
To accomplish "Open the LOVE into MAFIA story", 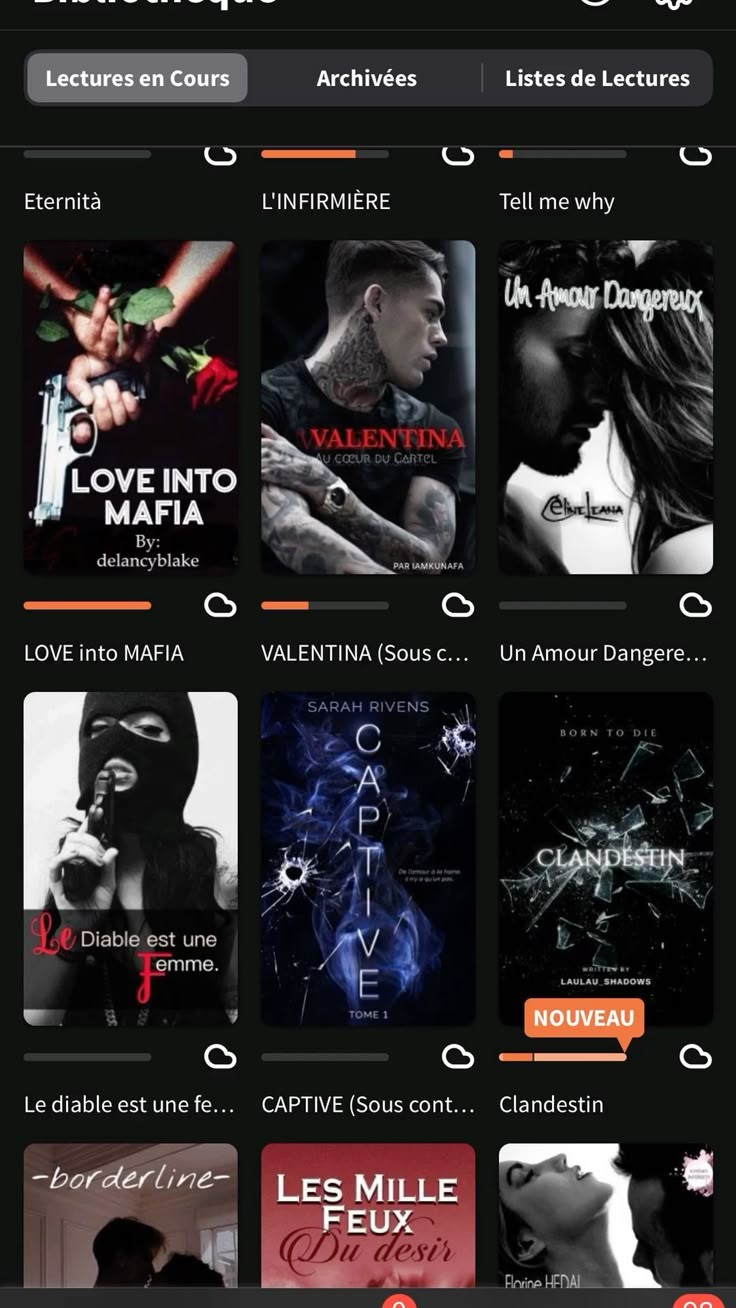I will [x=131, y=407].
